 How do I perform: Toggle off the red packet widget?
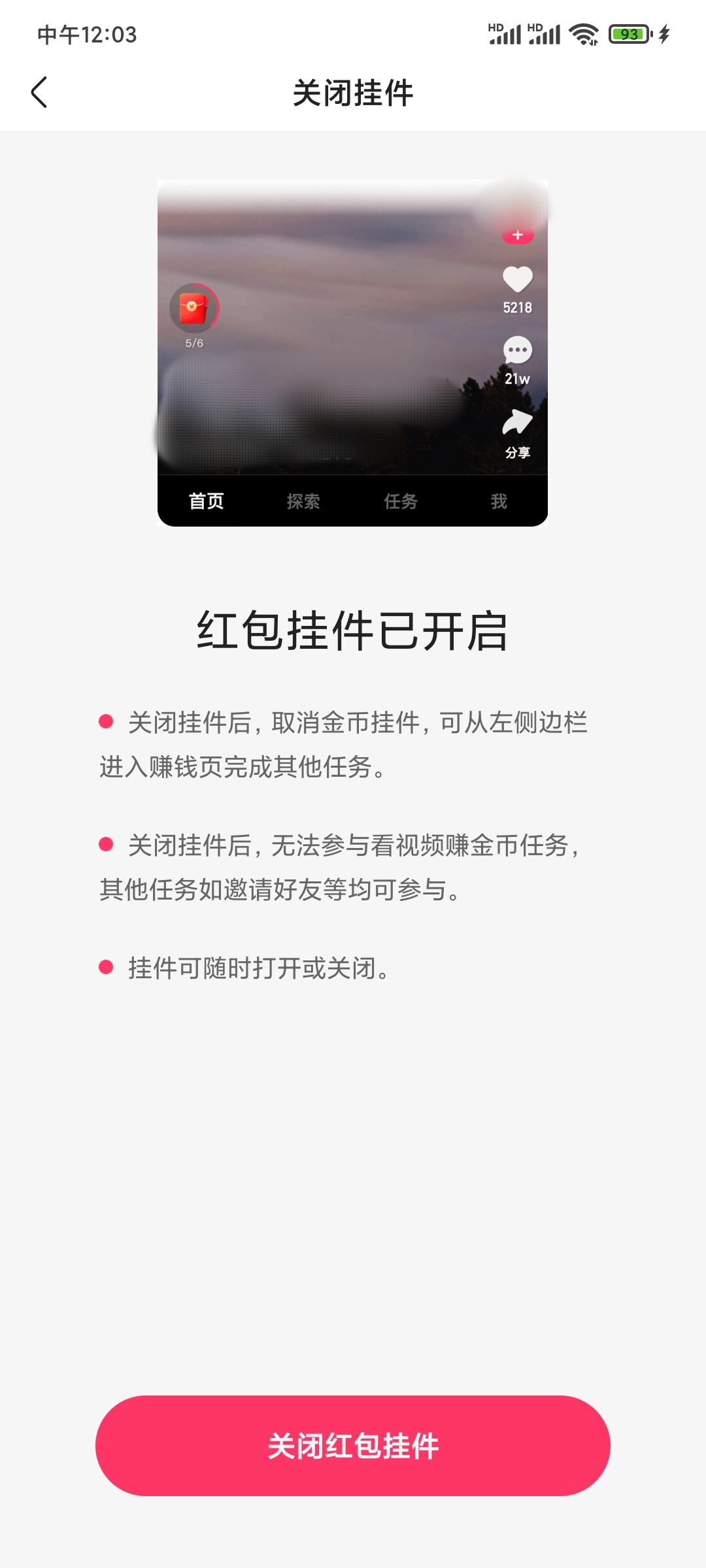[x=353, y=1446]
